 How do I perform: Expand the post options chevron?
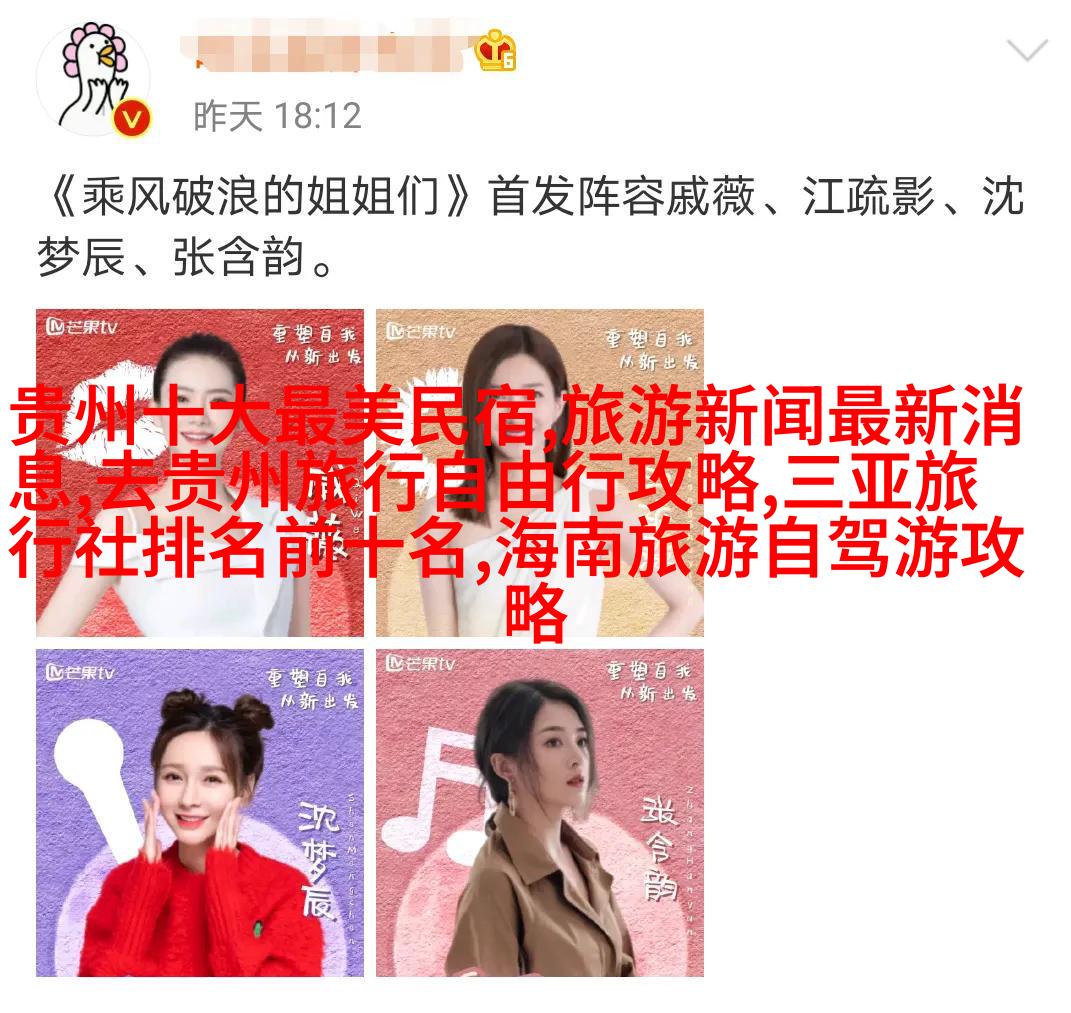pos(1027,49)
